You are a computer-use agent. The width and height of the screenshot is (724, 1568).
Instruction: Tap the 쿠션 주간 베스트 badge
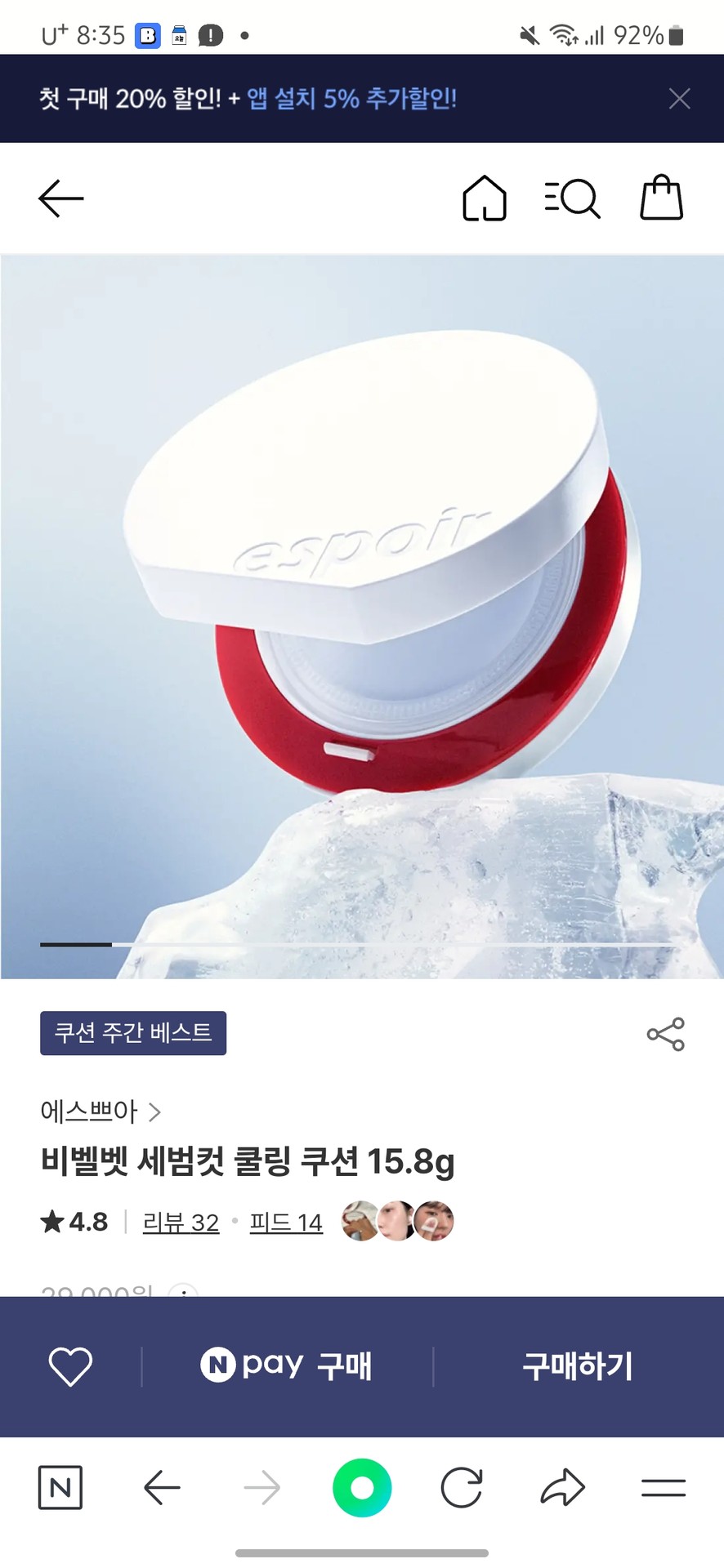[133, 1032]
